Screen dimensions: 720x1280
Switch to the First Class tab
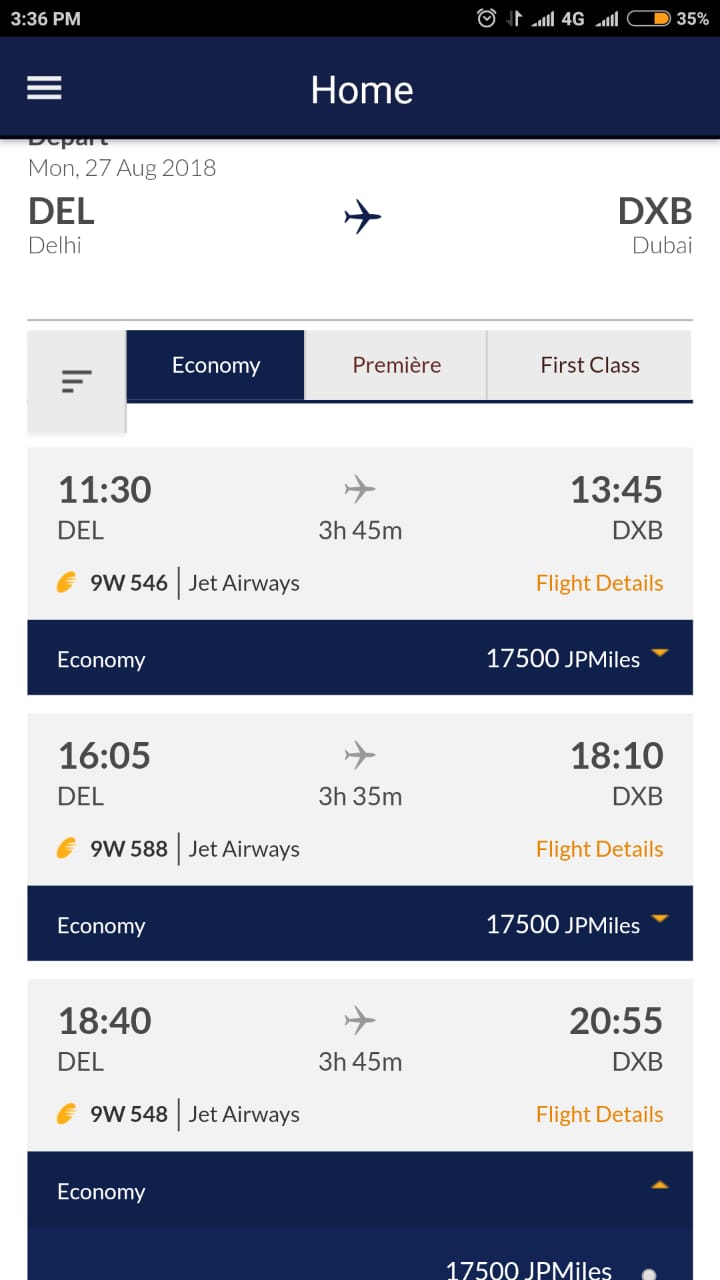click(x=589, y=365)
